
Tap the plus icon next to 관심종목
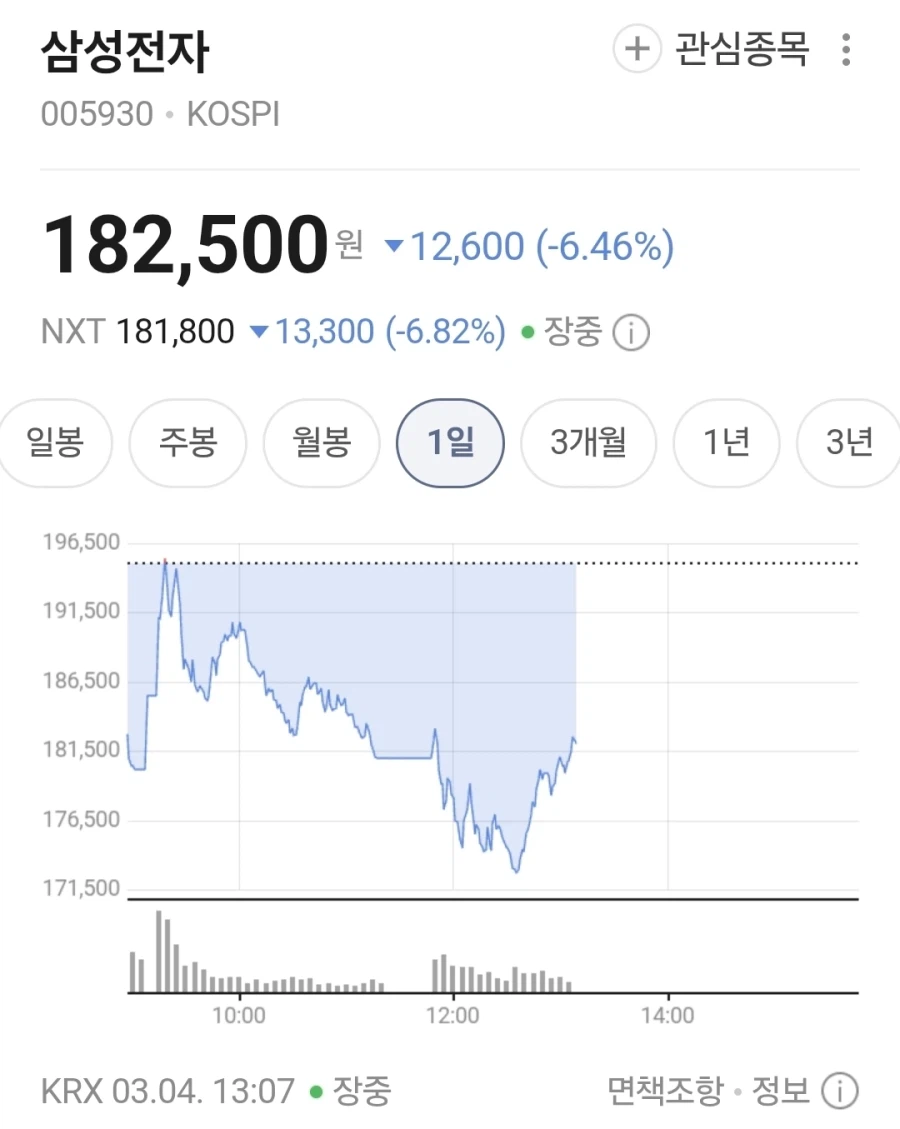pos(637,48)
